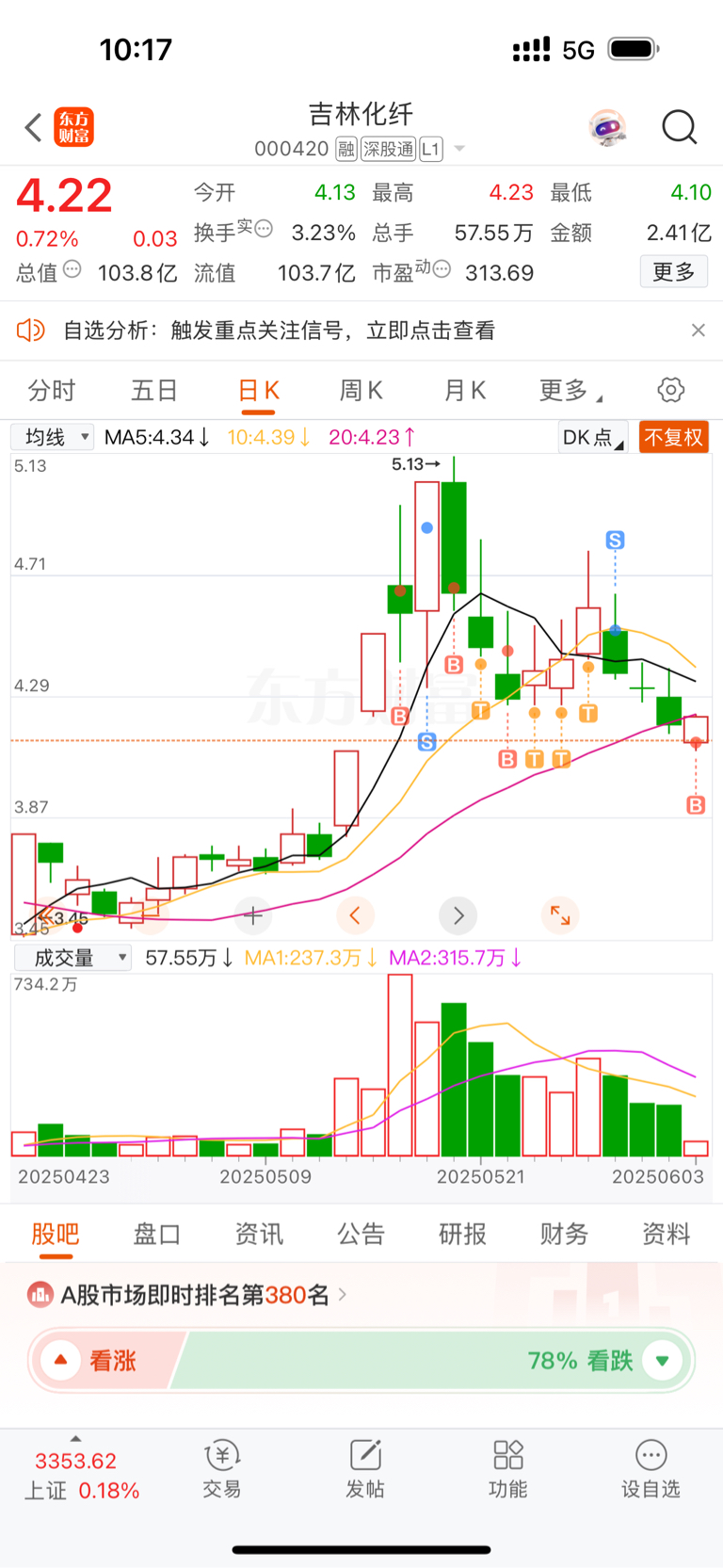Switch to the 五日 chart tab
The height and width of the screenshot is (1568, 723).
tap(154, 390)
